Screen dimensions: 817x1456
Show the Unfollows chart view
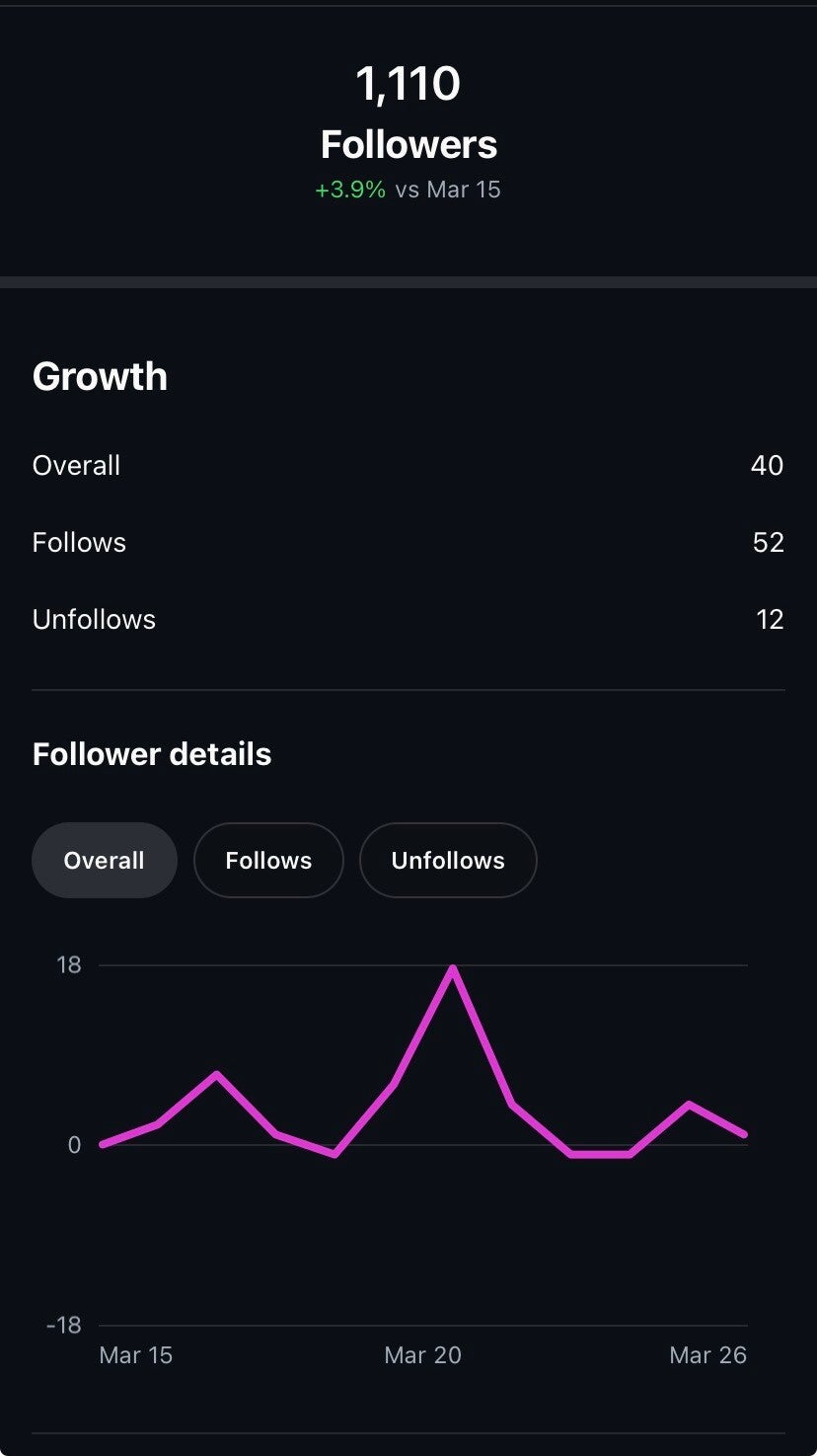(x=447, y=860)
